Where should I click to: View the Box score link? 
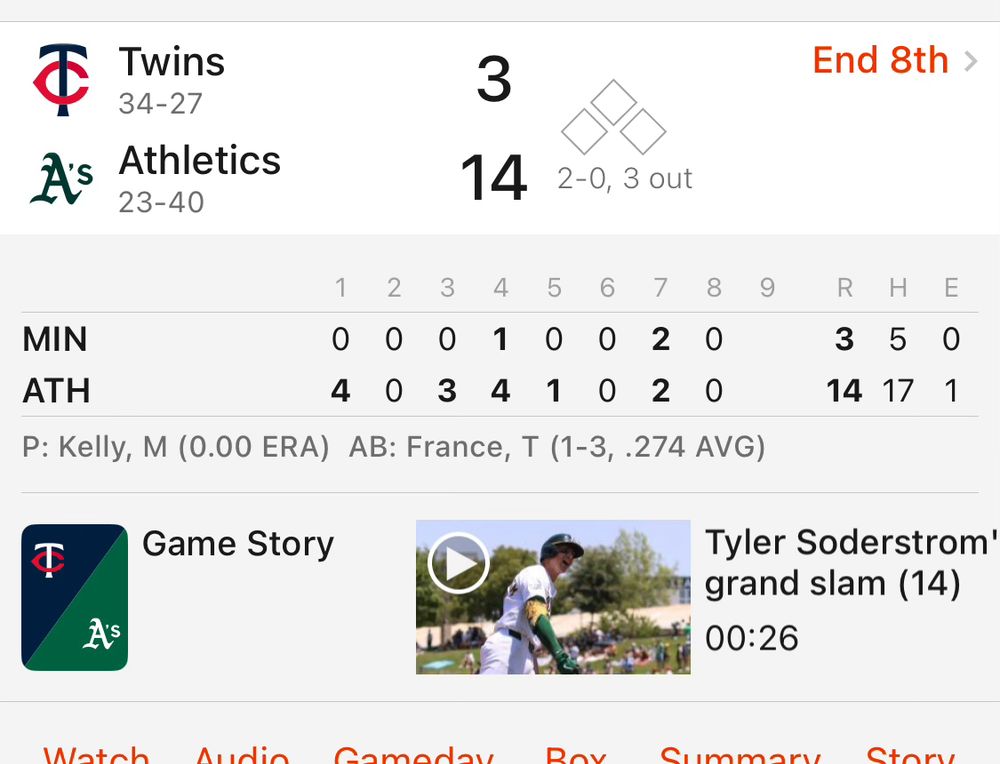pos(576,754)
